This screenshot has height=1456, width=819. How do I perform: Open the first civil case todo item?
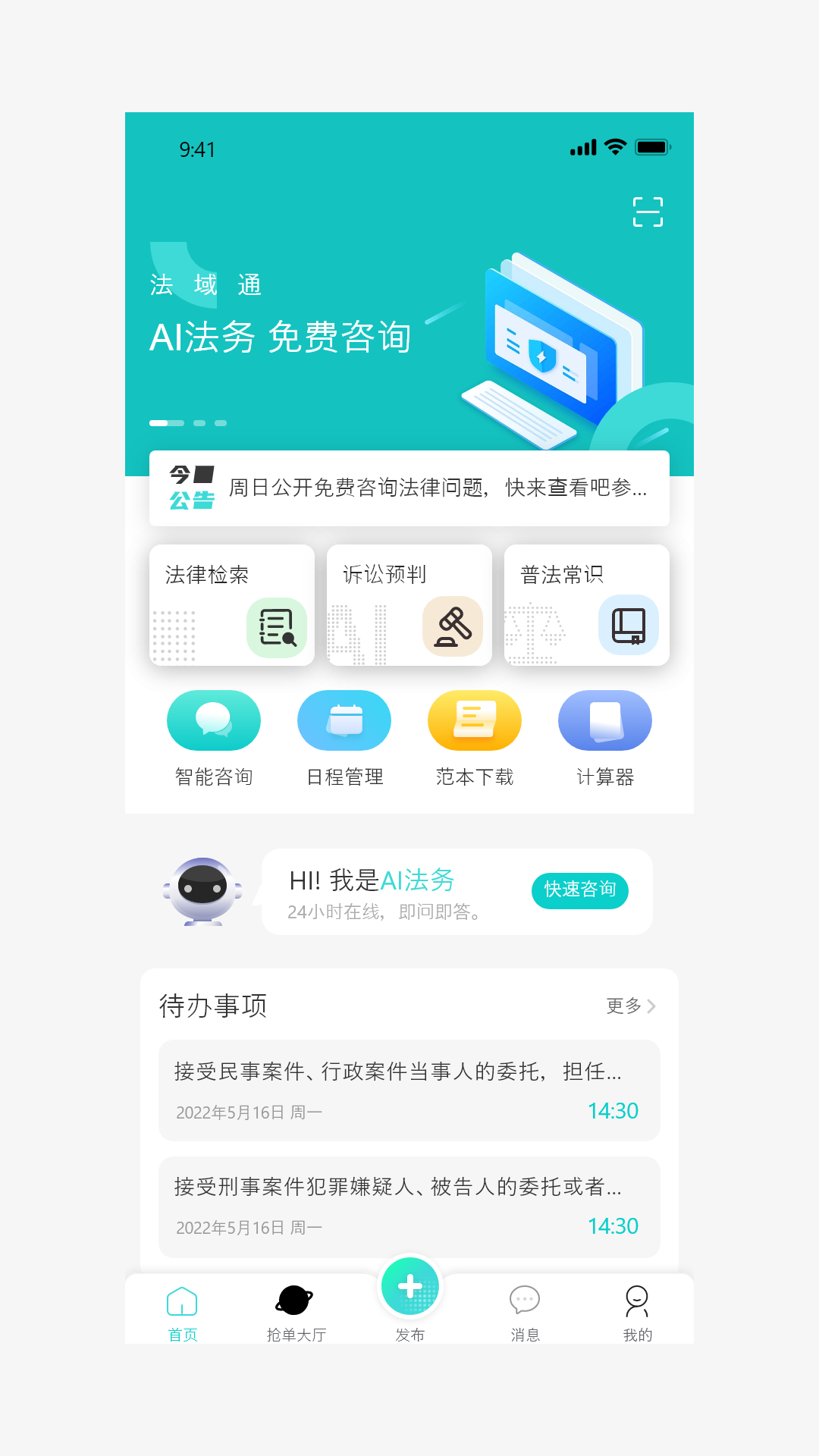pos(409,1090)
